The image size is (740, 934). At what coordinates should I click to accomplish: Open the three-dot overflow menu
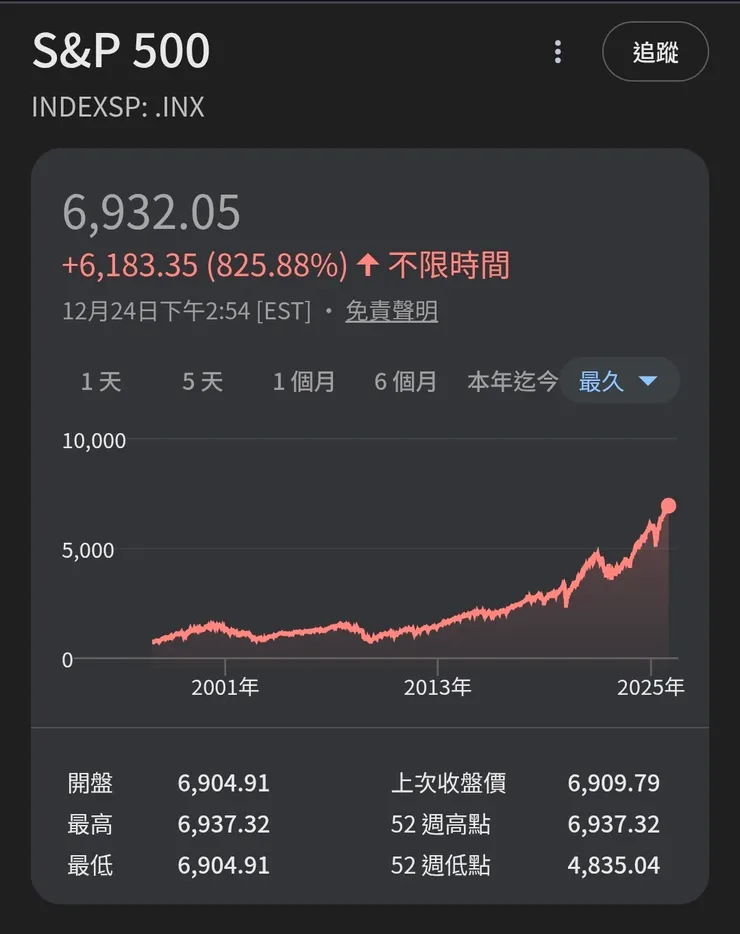pyautogui.click(x=557, y=51)
